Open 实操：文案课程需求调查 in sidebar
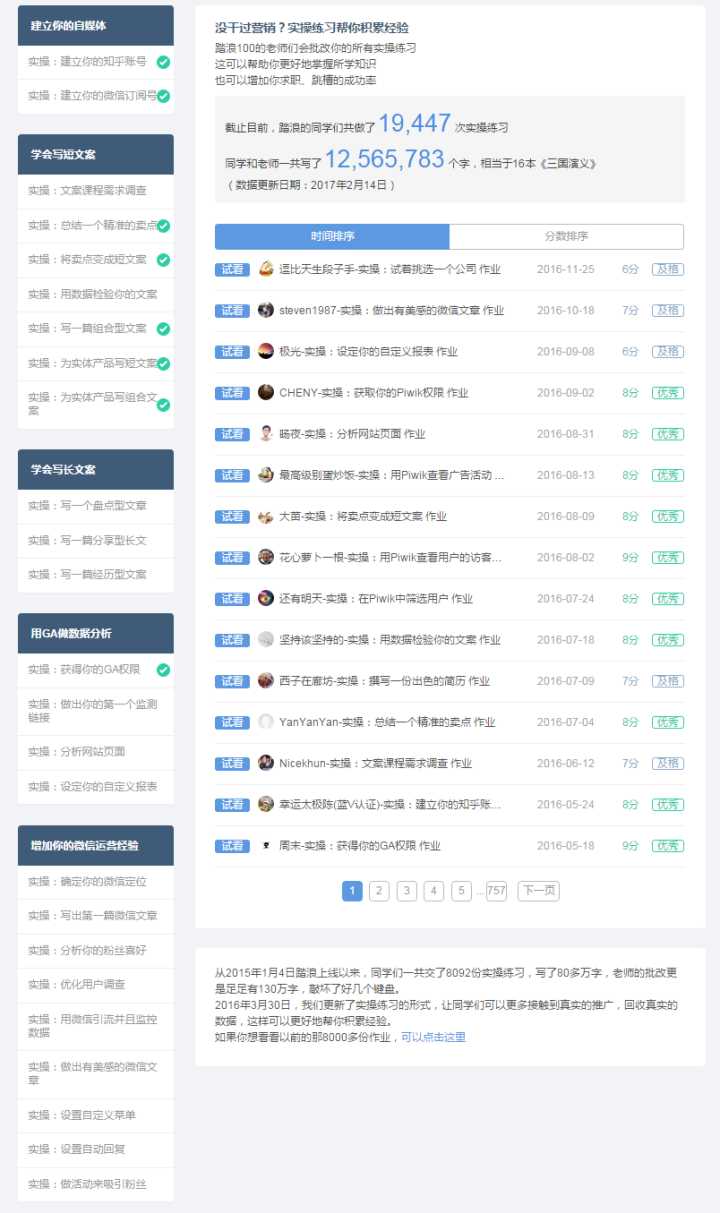720x1213 pixels. point(88,191)
